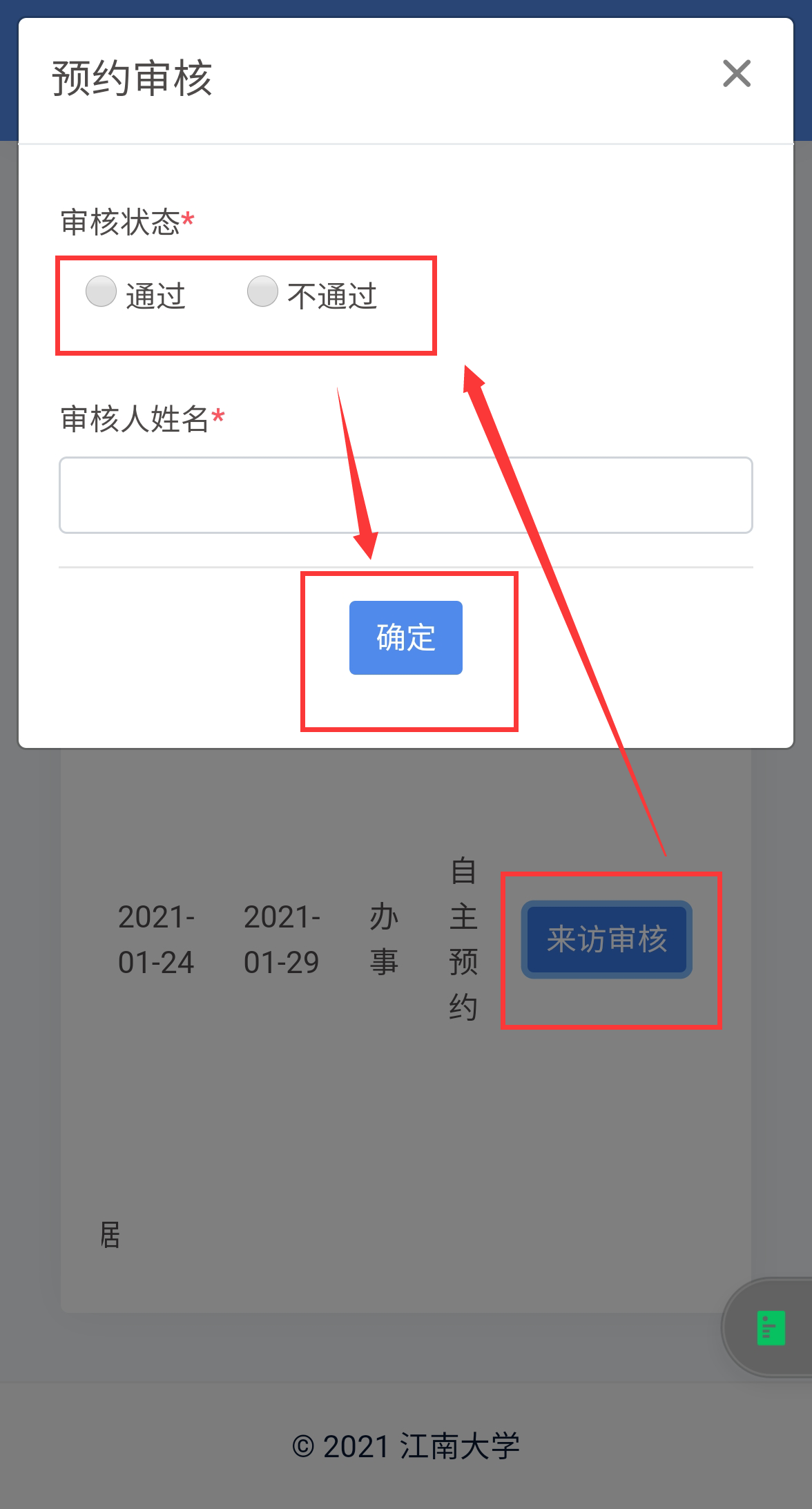Tap the 来访审核 button

(607, 939)
